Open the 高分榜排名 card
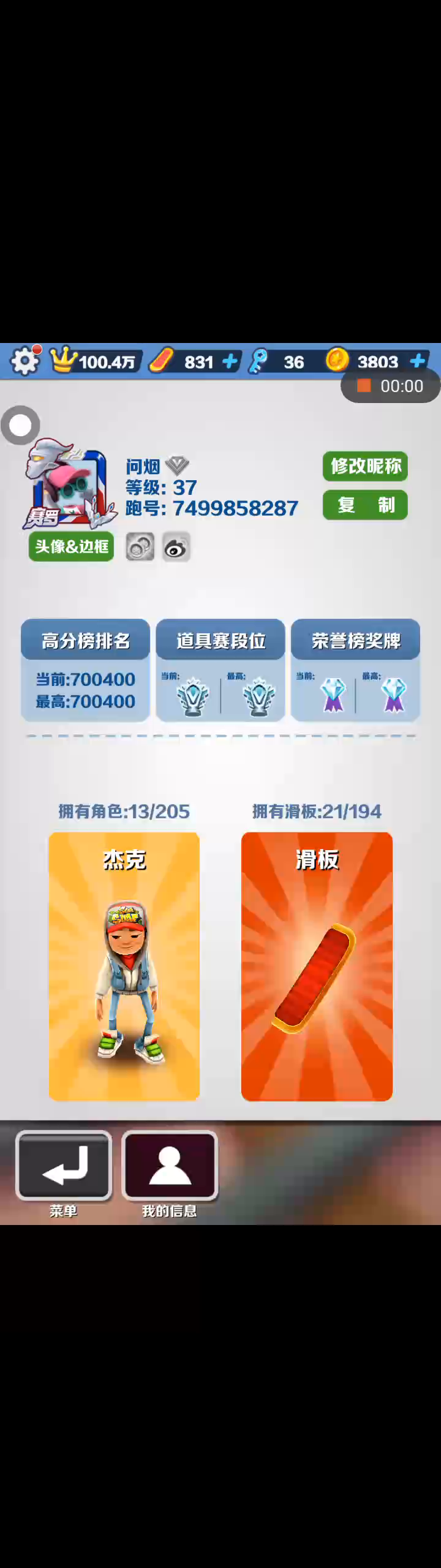This screenshot has height=1568, width=441. click(86, 670)
